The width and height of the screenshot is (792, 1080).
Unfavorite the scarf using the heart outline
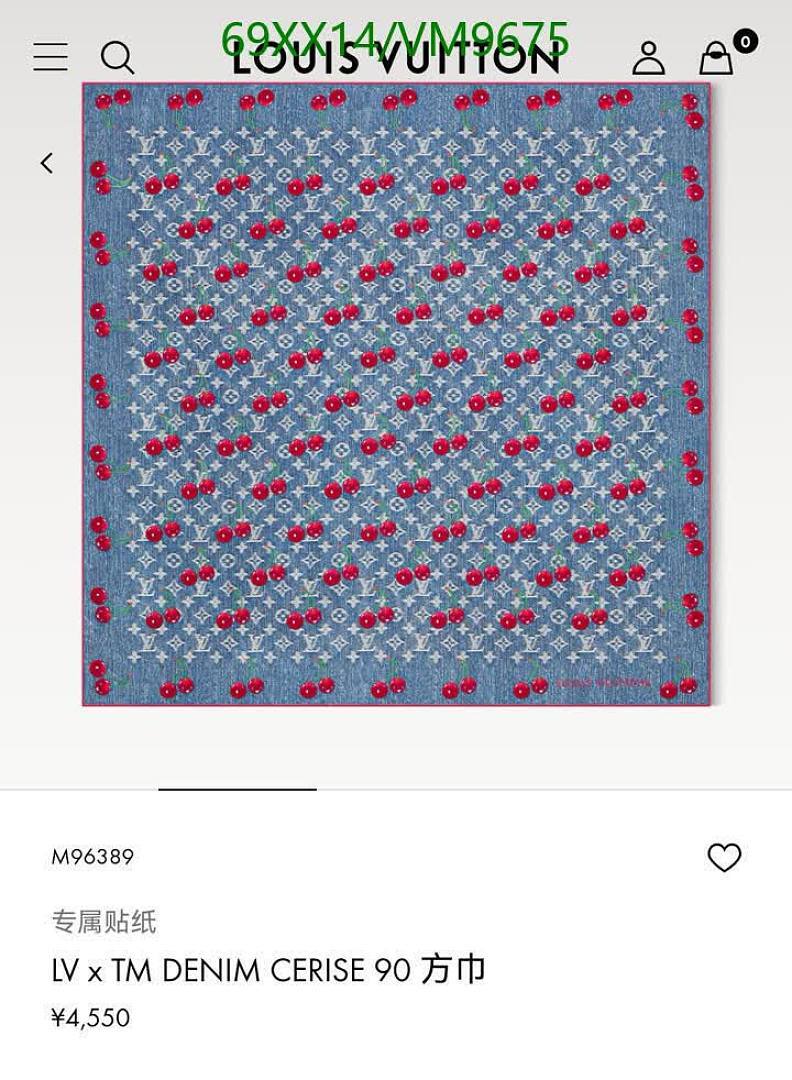coord(725,858)
